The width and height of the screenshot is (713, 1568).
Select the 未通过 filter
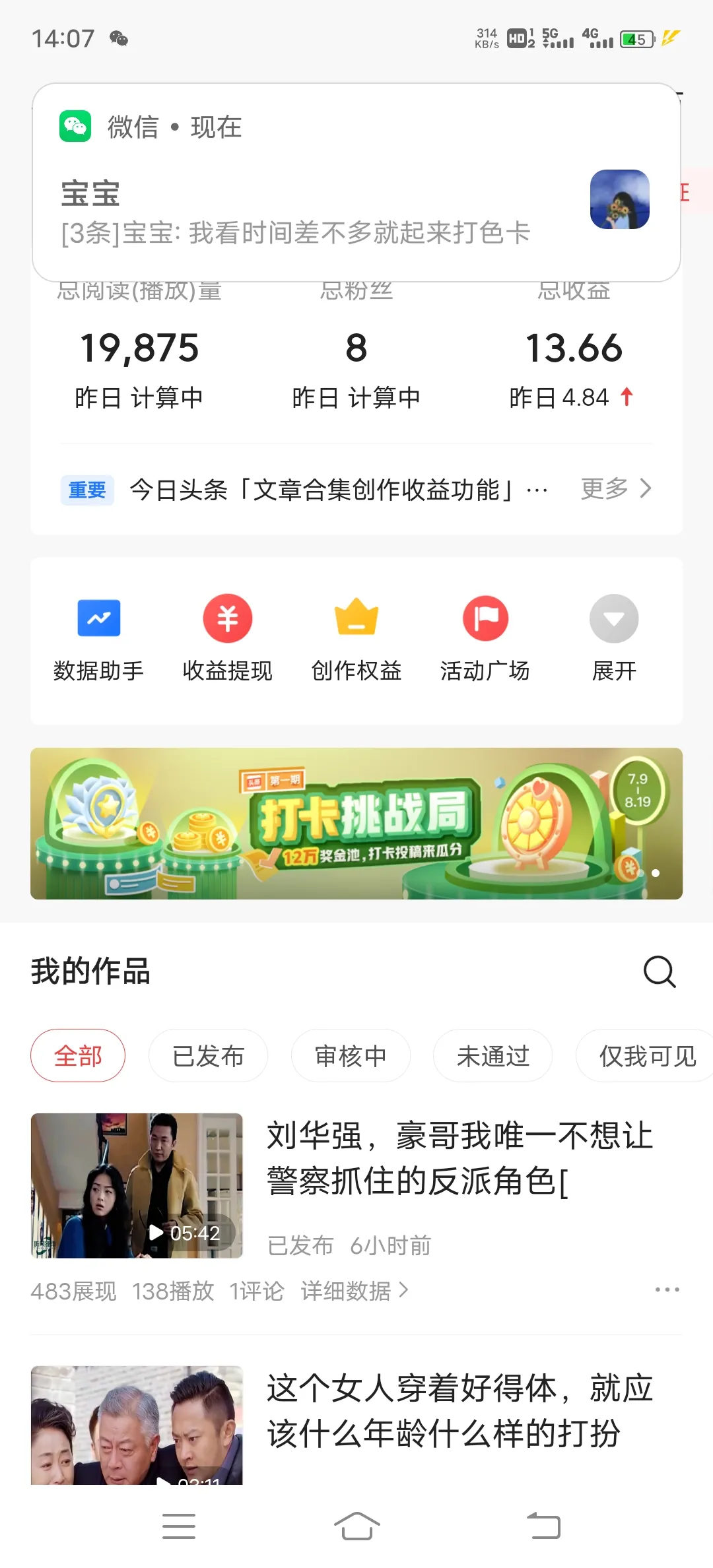(x=492, y=1055)
